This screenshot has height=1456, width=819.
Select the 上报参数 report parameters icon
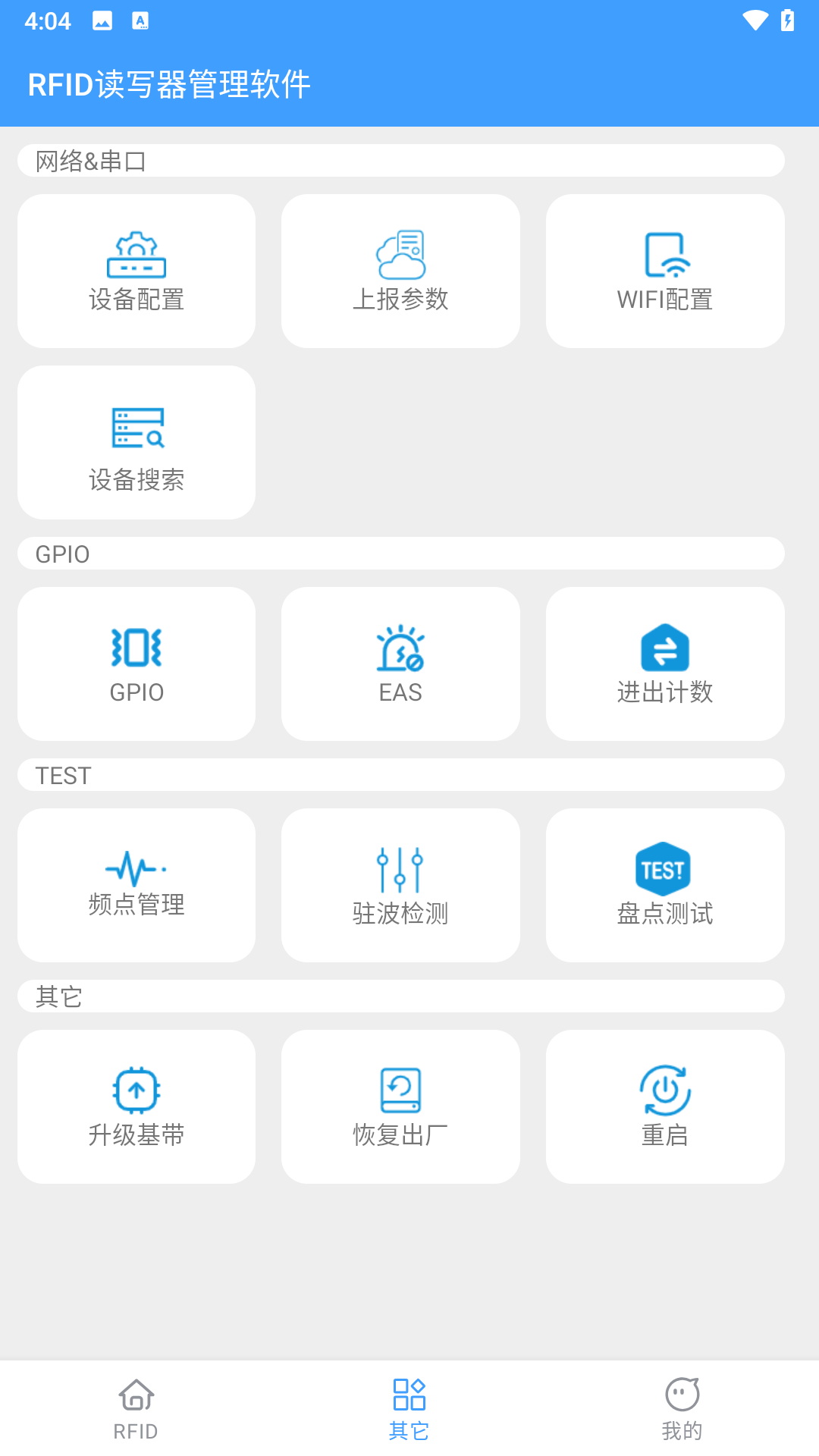[400, 270]
